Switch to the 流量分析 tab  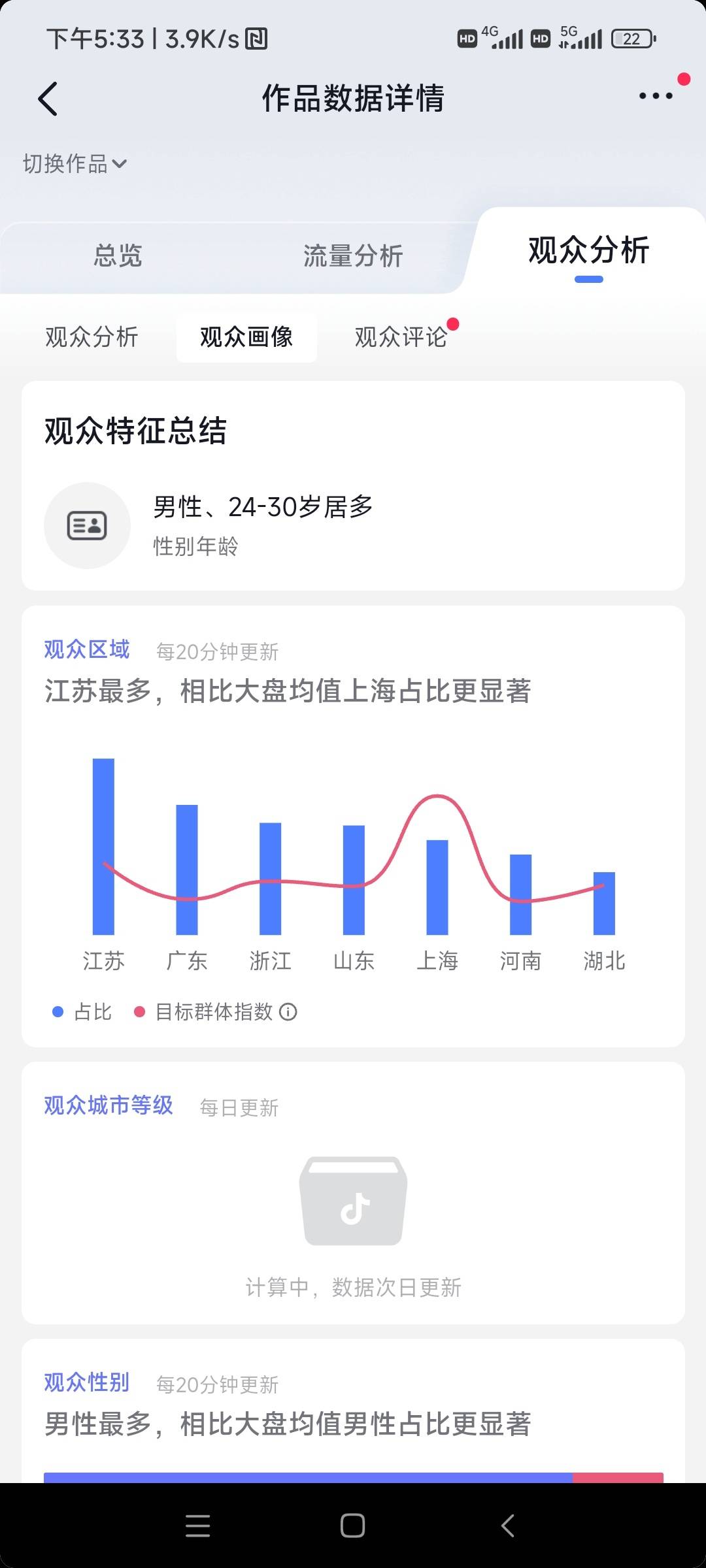pyautogui.click(x=353, y=255)
